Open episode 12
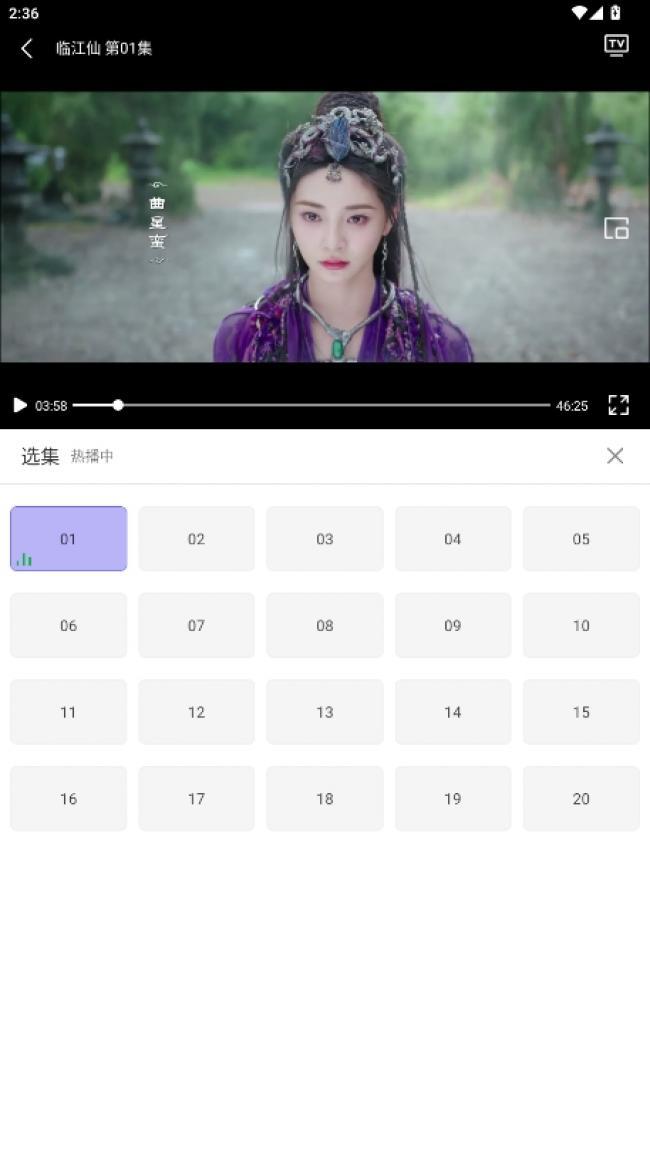650x1154 pixels. [196, 712]
